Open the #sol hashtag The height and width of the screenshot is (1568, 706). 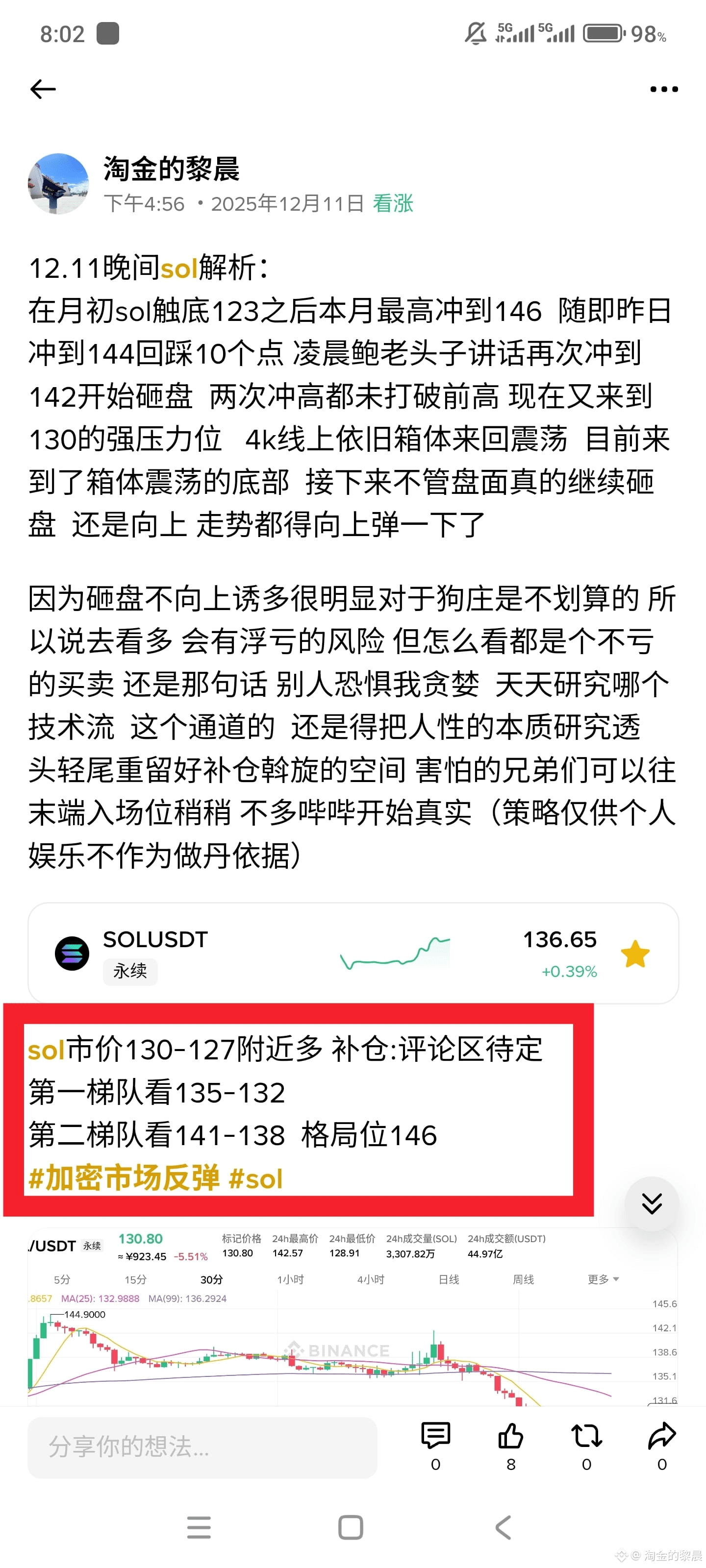pyautogui.click(x=256, y=1179)
